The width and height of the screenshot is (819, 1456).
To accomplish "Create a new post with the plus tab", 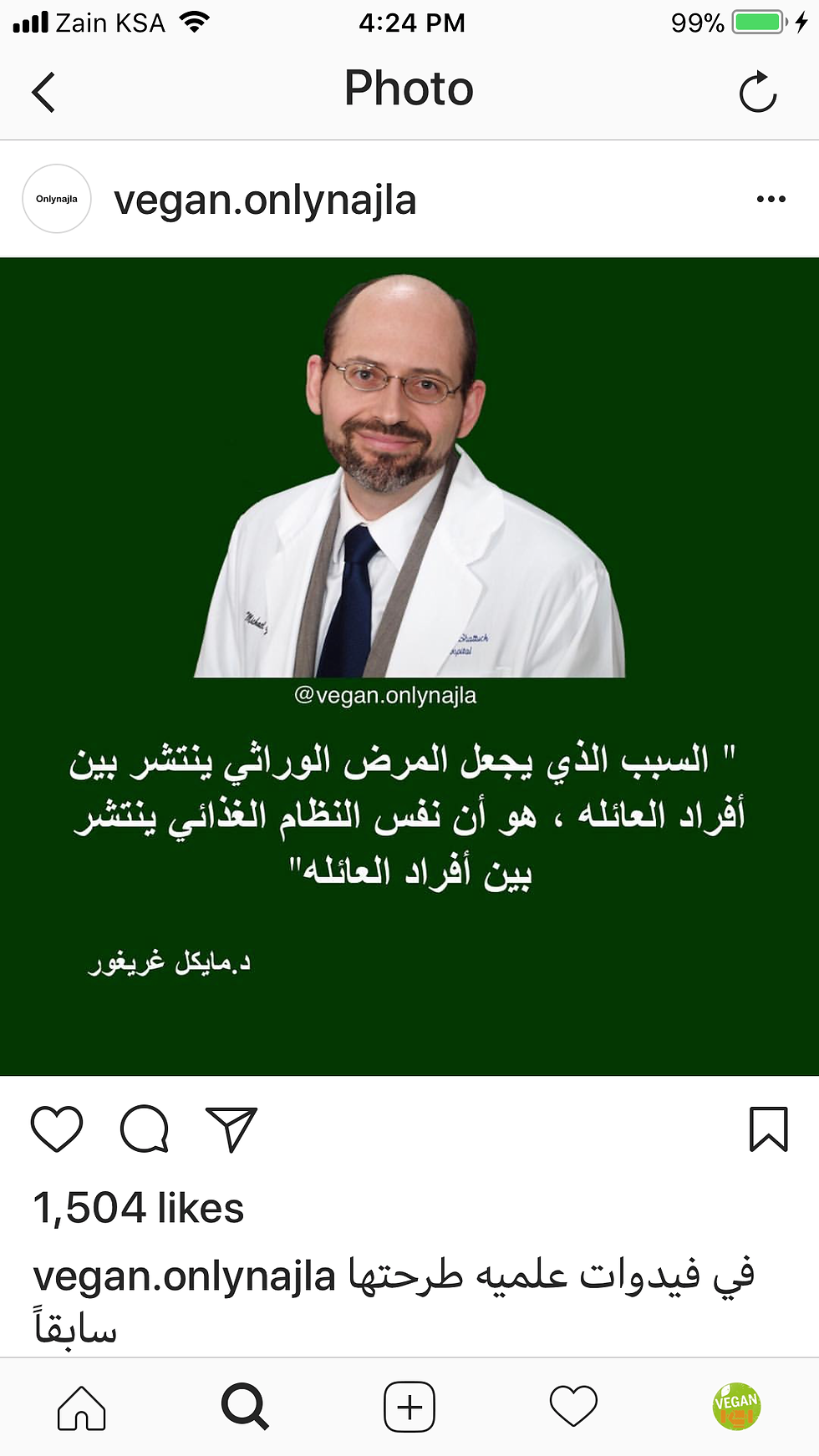I will [409, 1408].
